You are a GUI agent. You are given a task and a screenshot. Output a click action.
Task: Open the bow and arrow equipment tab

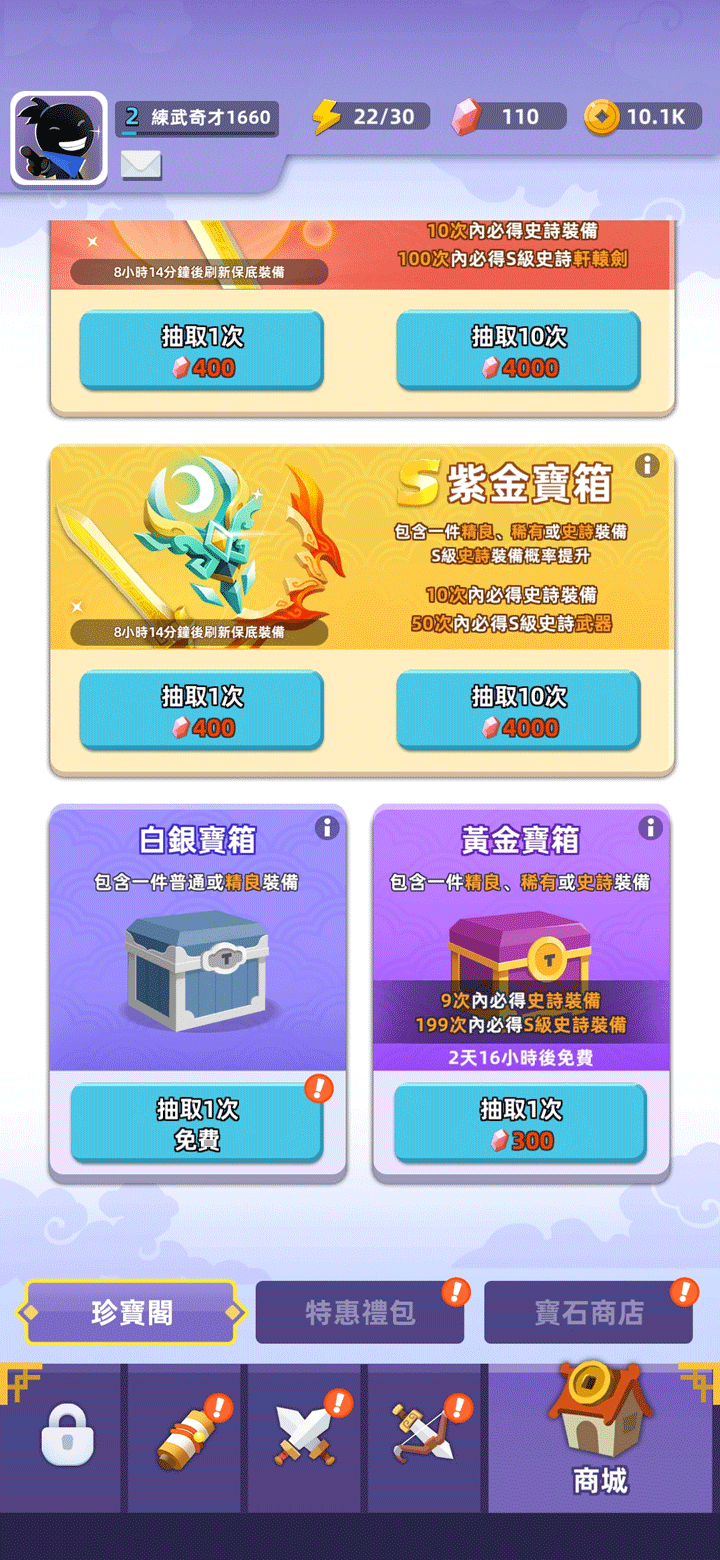pos(424,1440)
